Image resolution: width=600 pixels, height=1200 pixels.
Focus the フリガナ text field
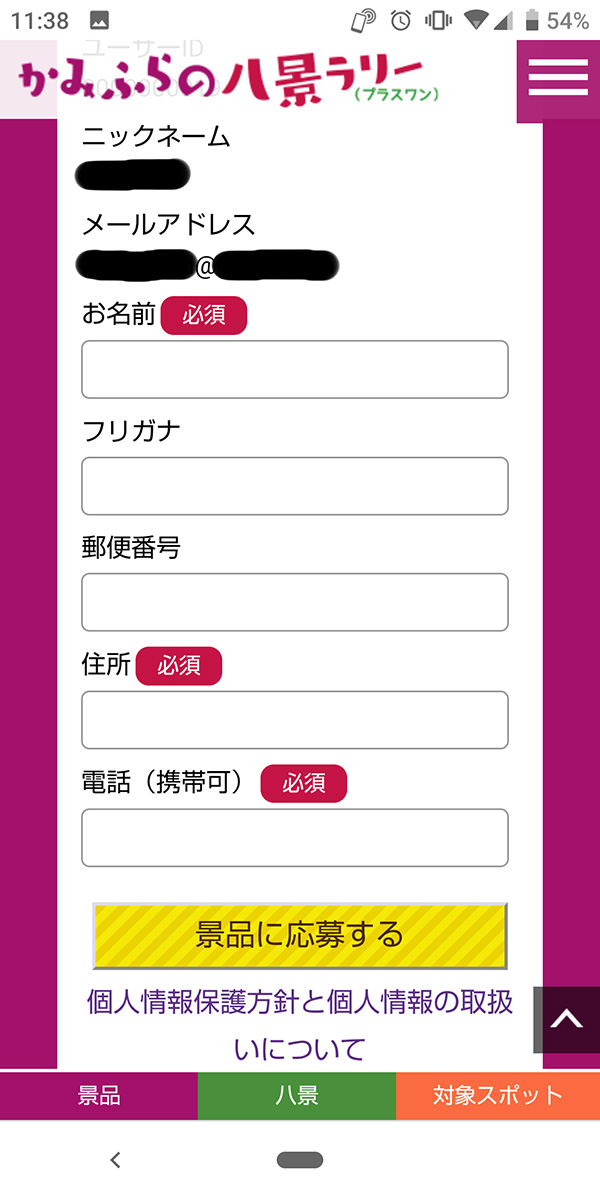click(295, 486)
